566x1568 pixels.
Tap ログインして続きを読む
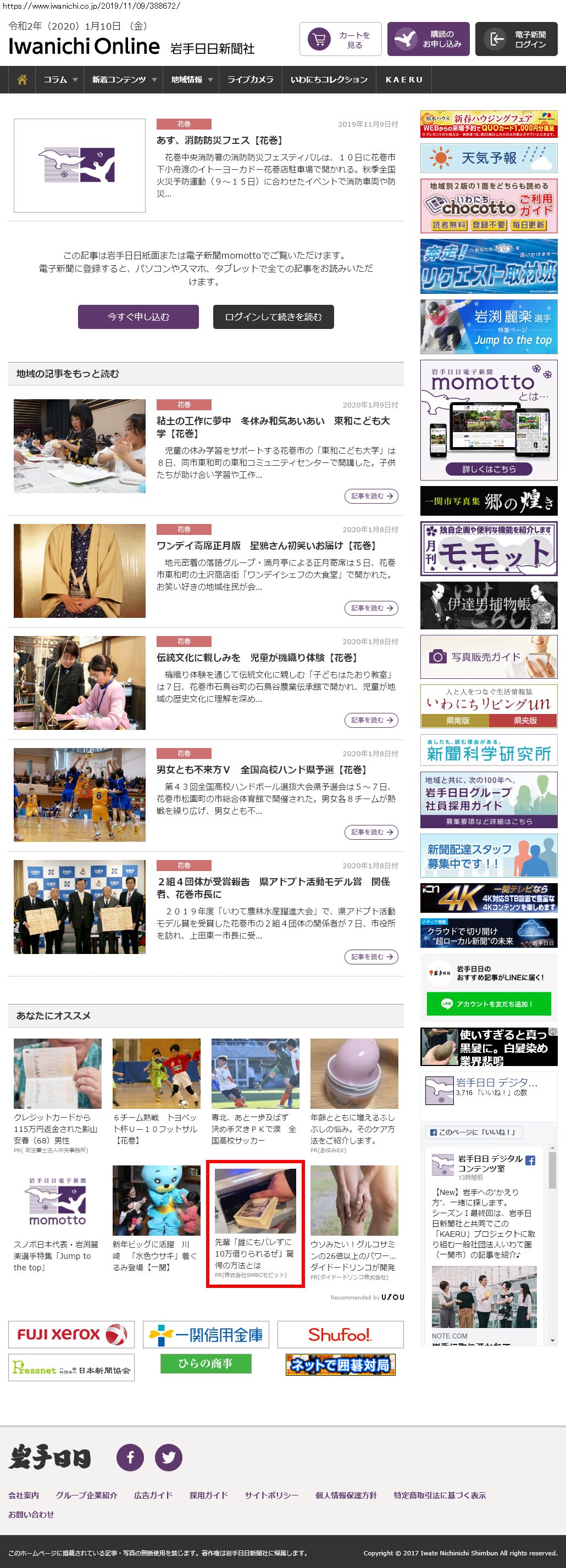(x=273, y=316)
